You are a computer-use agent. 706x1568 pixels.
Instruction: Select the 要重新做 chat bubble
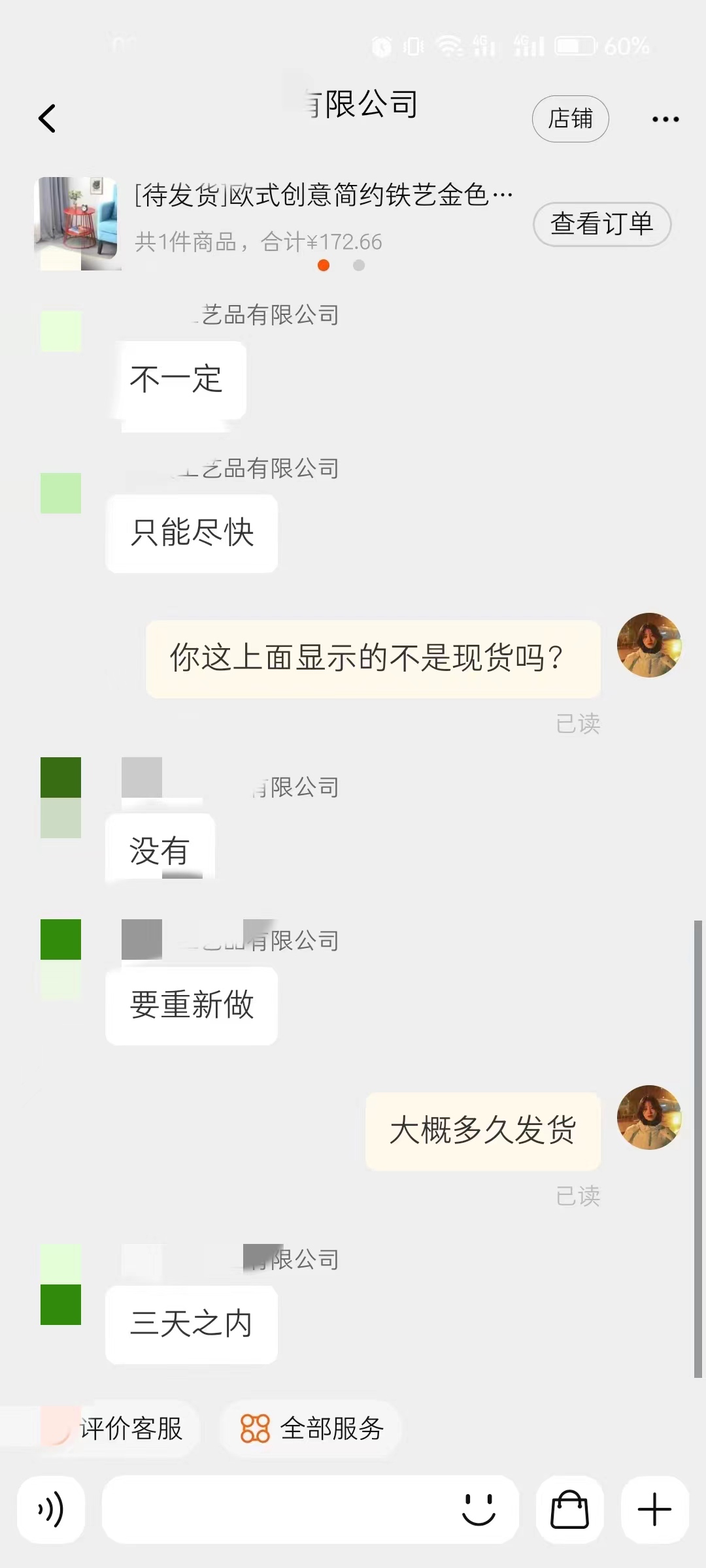click(x=191, y=1006)
